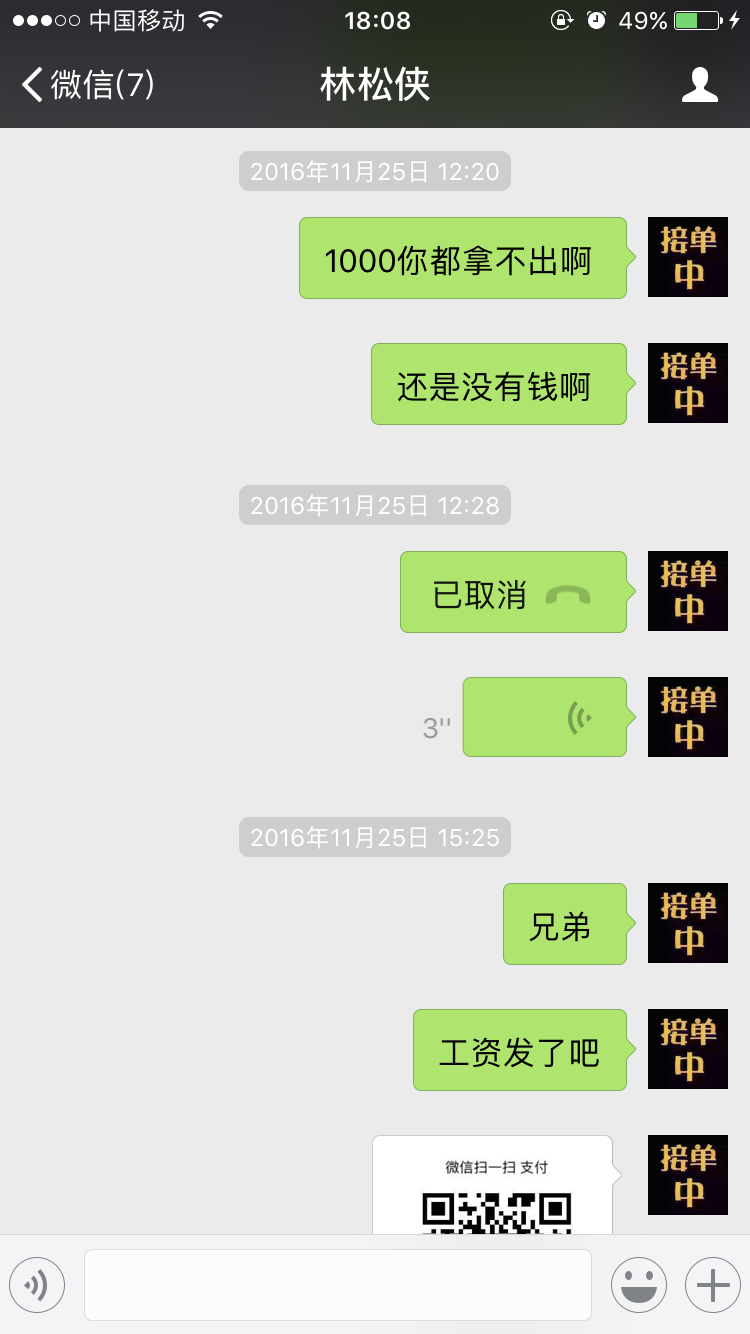Go back to the 微信 chat list
Screen dimensions: 750x1334
click(88, 85)
